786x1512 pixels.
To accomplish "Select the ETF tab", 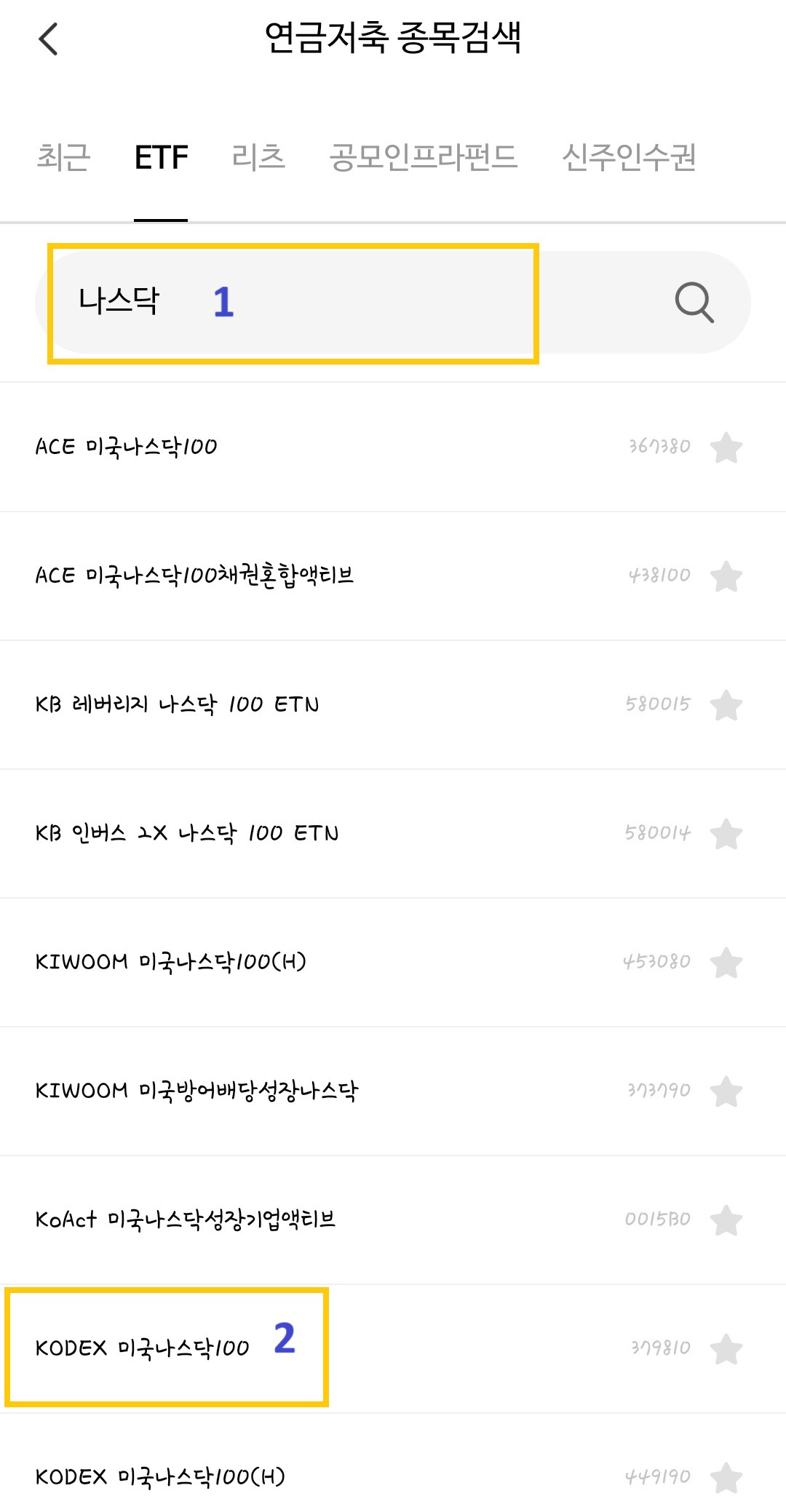I will point(161,157).
